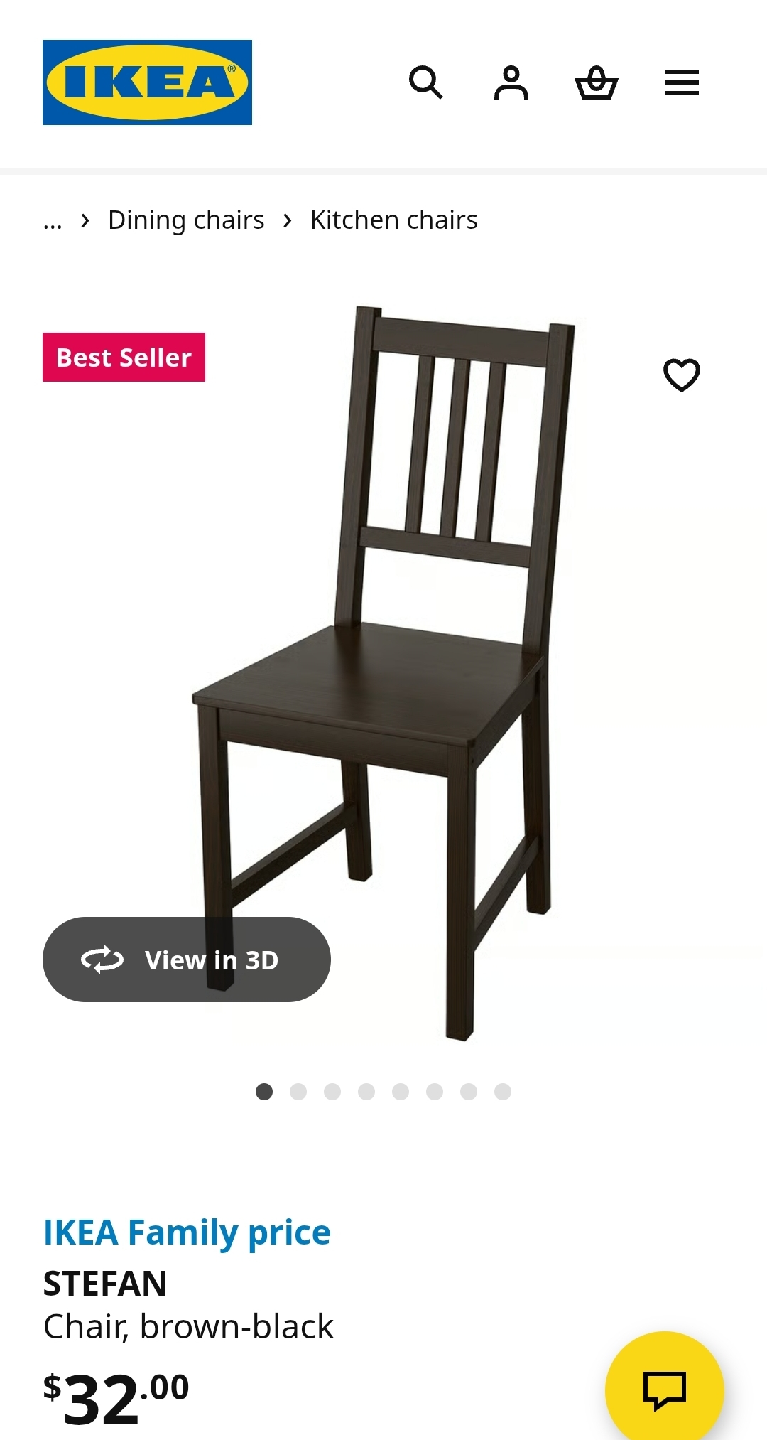Open the shopping basket
The image size is (767, 1440).
(596, 82)
